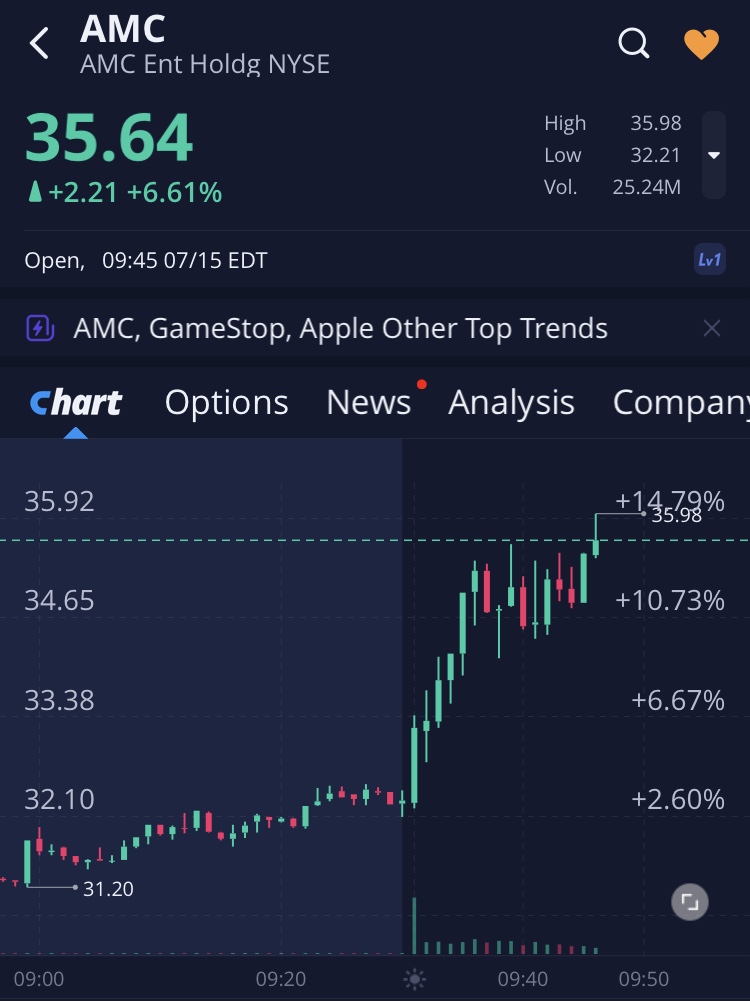The width and height of the screenshot is (750, 1001).
Task: Switch to the News tab
Action: click(368, 402)
